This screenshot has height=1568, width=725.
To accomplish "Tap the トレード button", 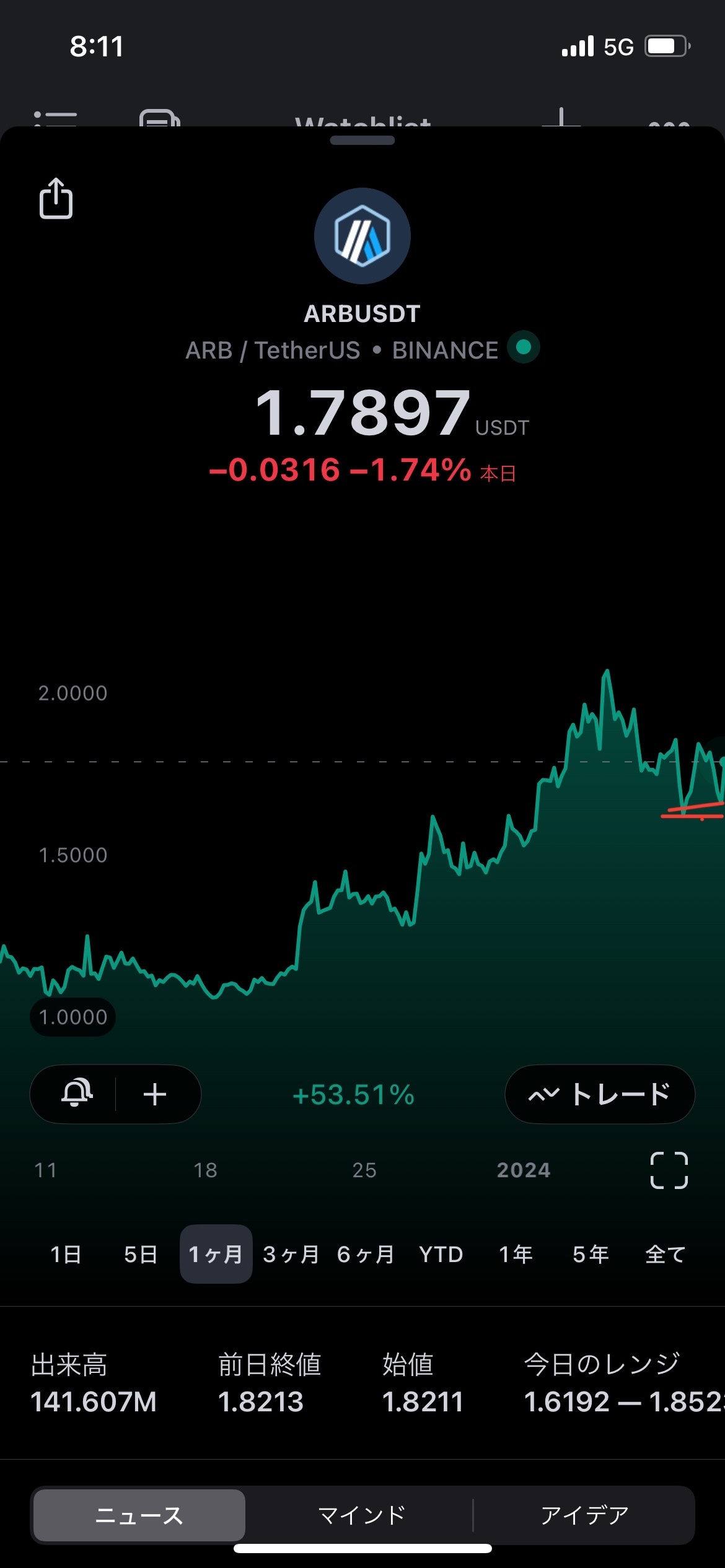I will pyautogui.click(x=599, y=1094).
